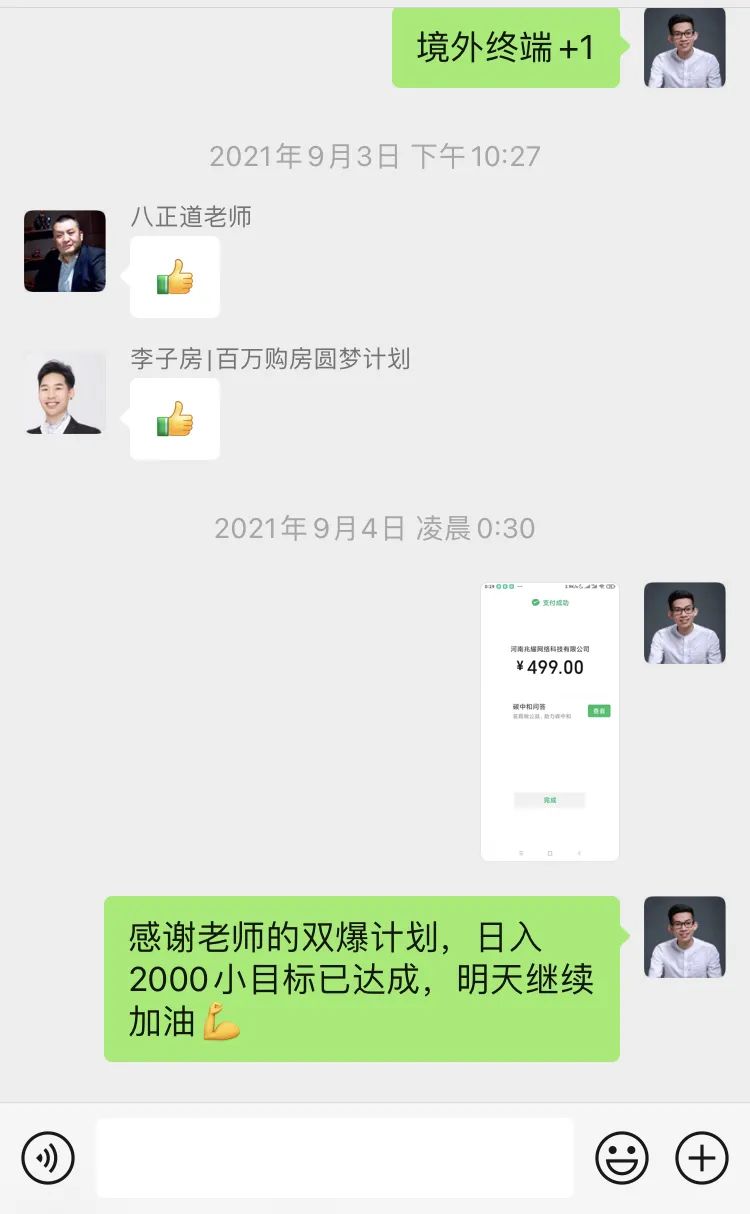Open the plus attachments menu
This screenshot has width=750, height=1214.
pyautogui.click(x=702, y=1158)
